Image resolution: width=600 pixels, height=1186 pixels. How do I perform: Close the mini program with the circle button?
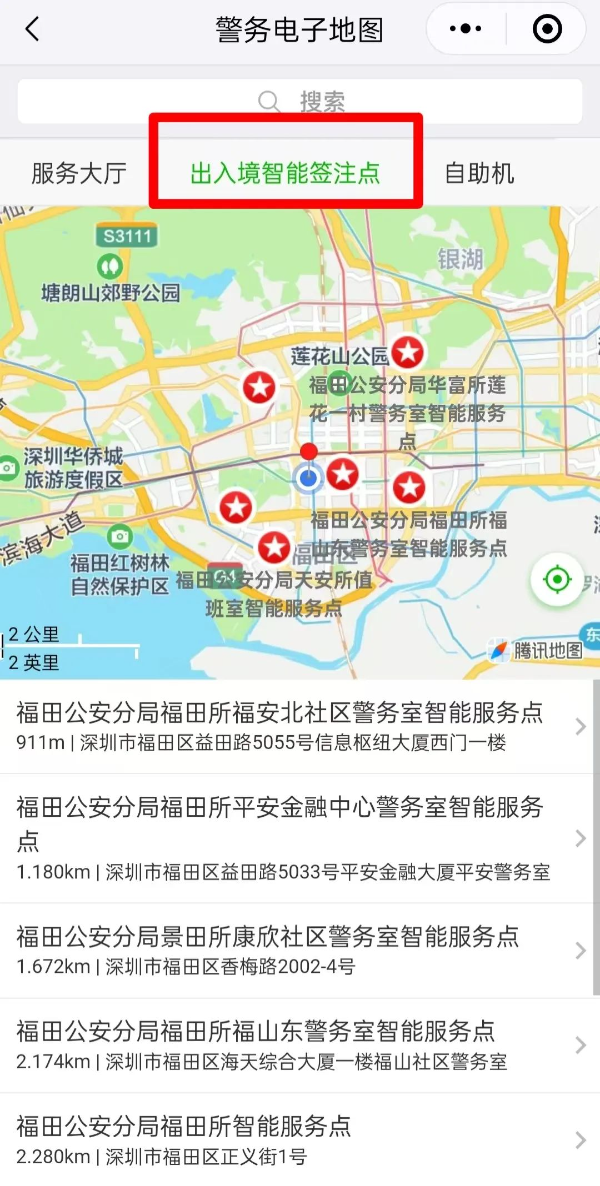(547, 29)
